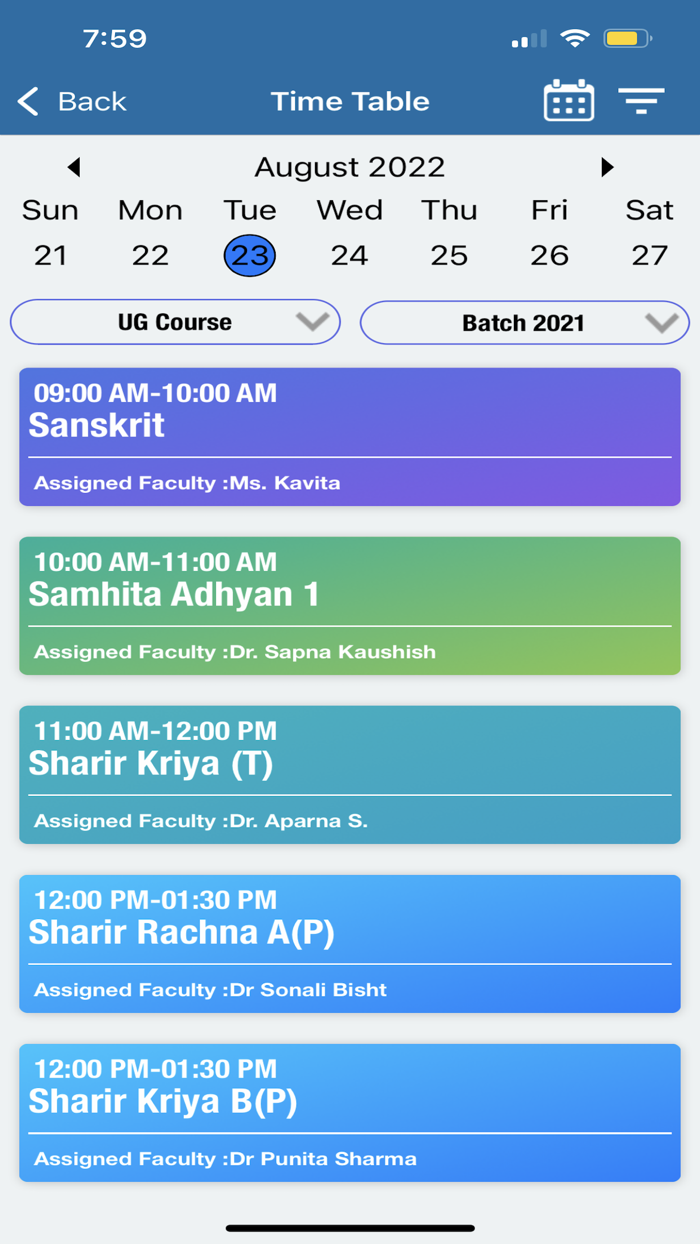Select Thursday the 25th
This screenshot has width=700, height=1244.
point(449,255)
